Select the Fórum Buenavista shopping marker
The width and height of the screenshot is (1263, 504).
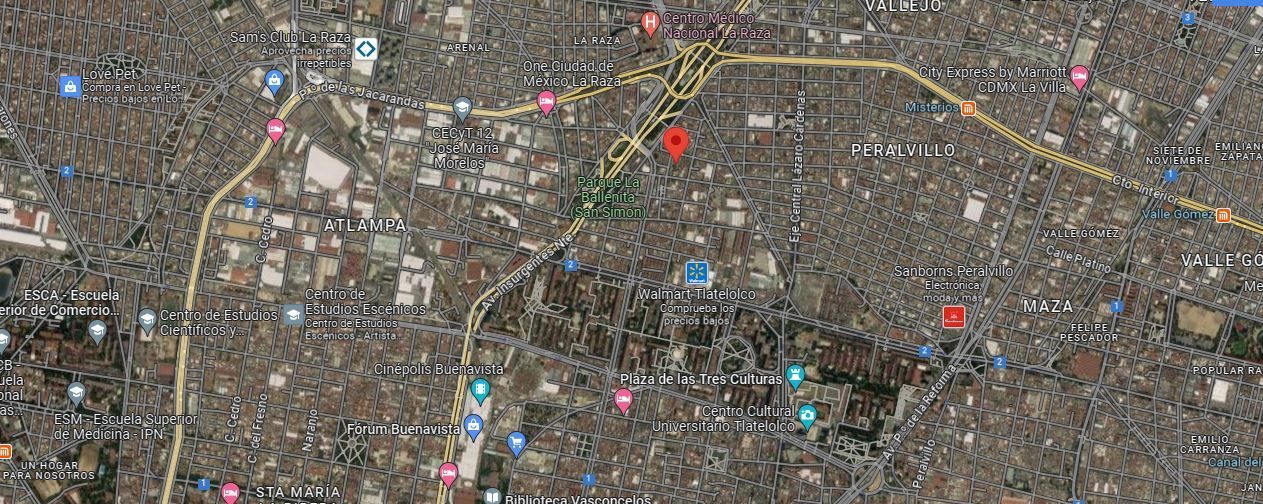[x=474, y=429]
